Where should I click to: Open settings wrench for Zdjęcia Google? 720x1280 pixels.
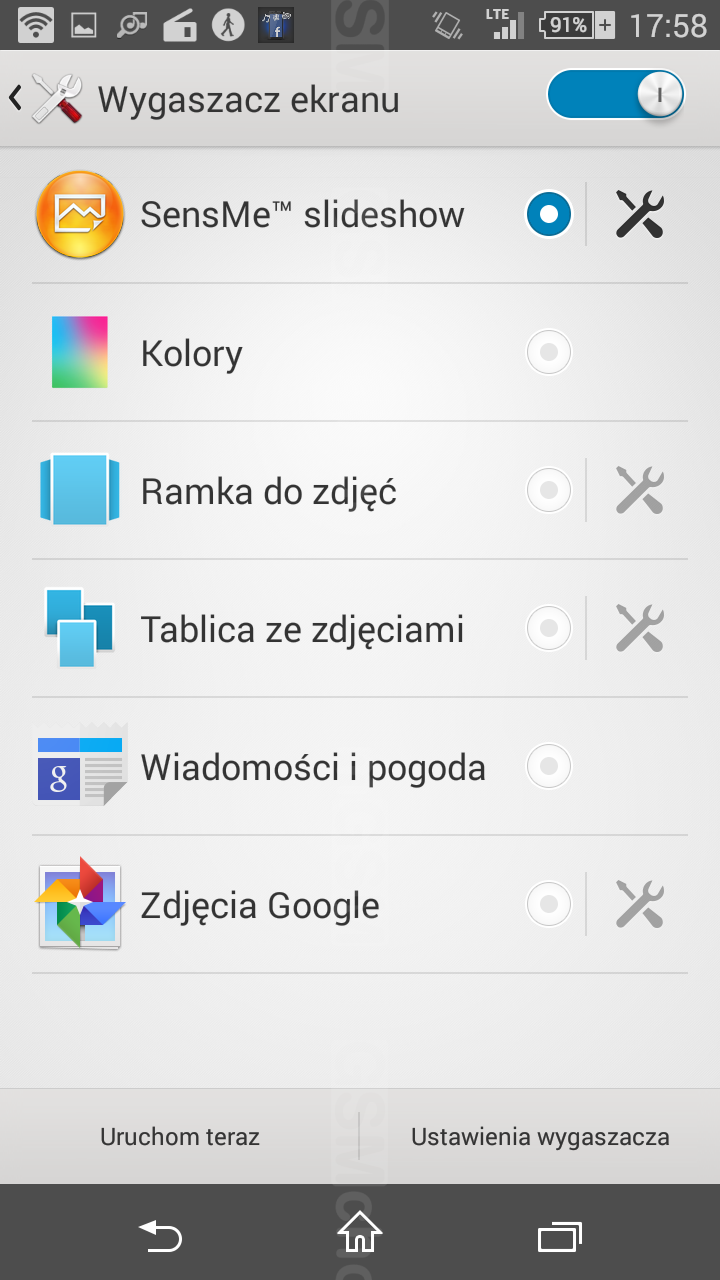[640, 904]
